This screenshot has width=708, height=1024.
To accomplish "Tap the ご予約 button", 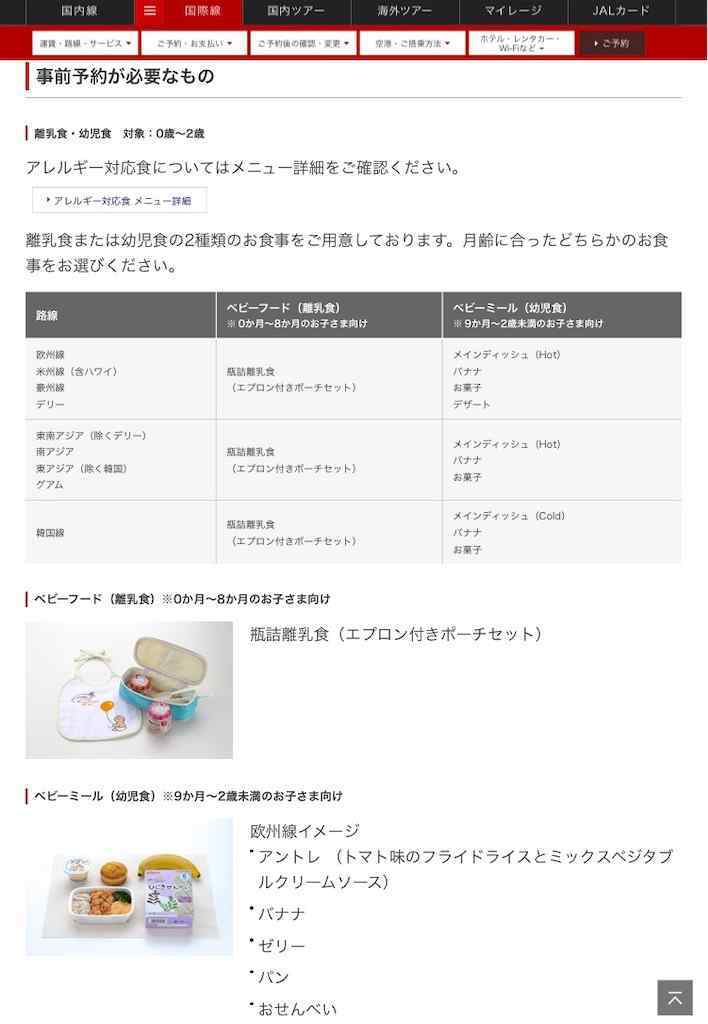I will coord(612,44).
